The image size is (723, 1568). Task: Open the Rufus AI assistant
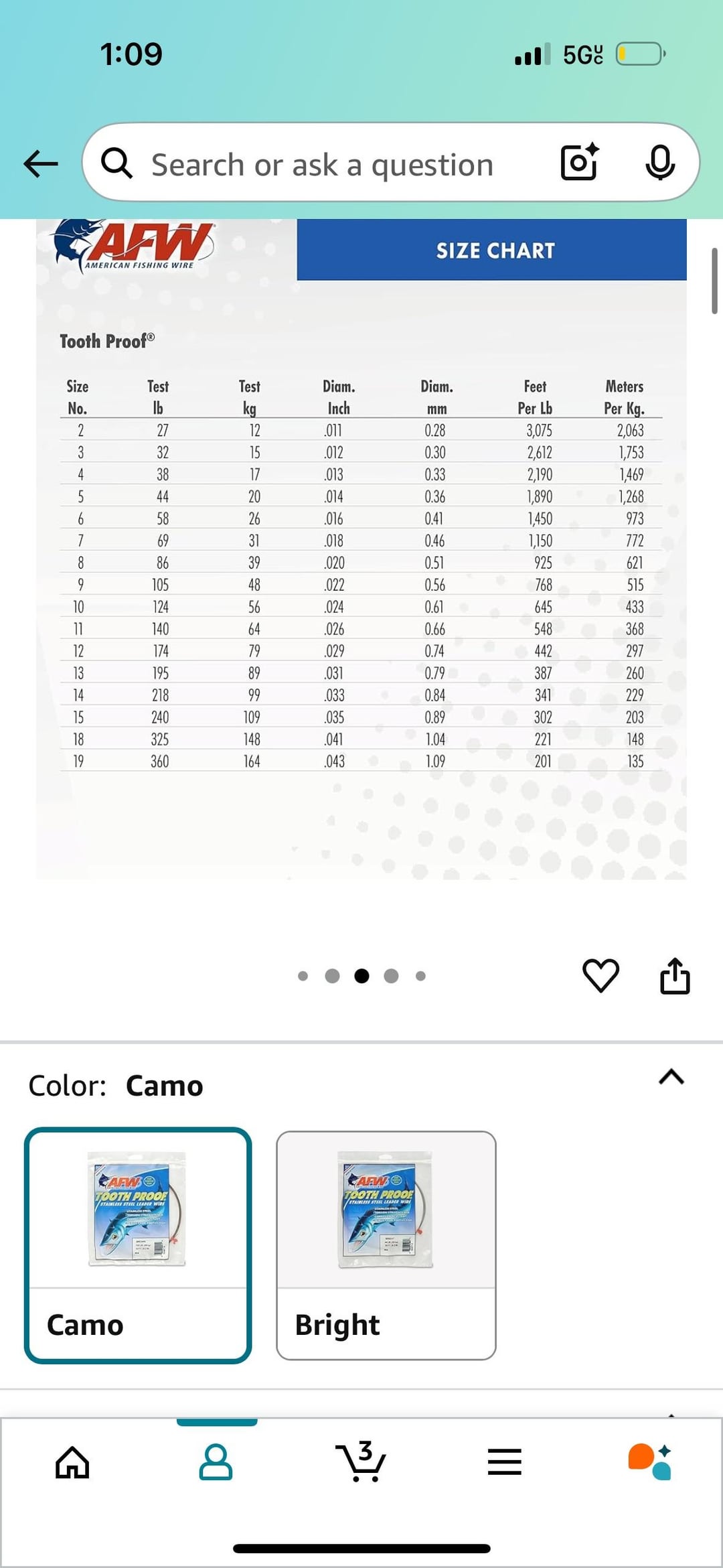coord(649,1462)
